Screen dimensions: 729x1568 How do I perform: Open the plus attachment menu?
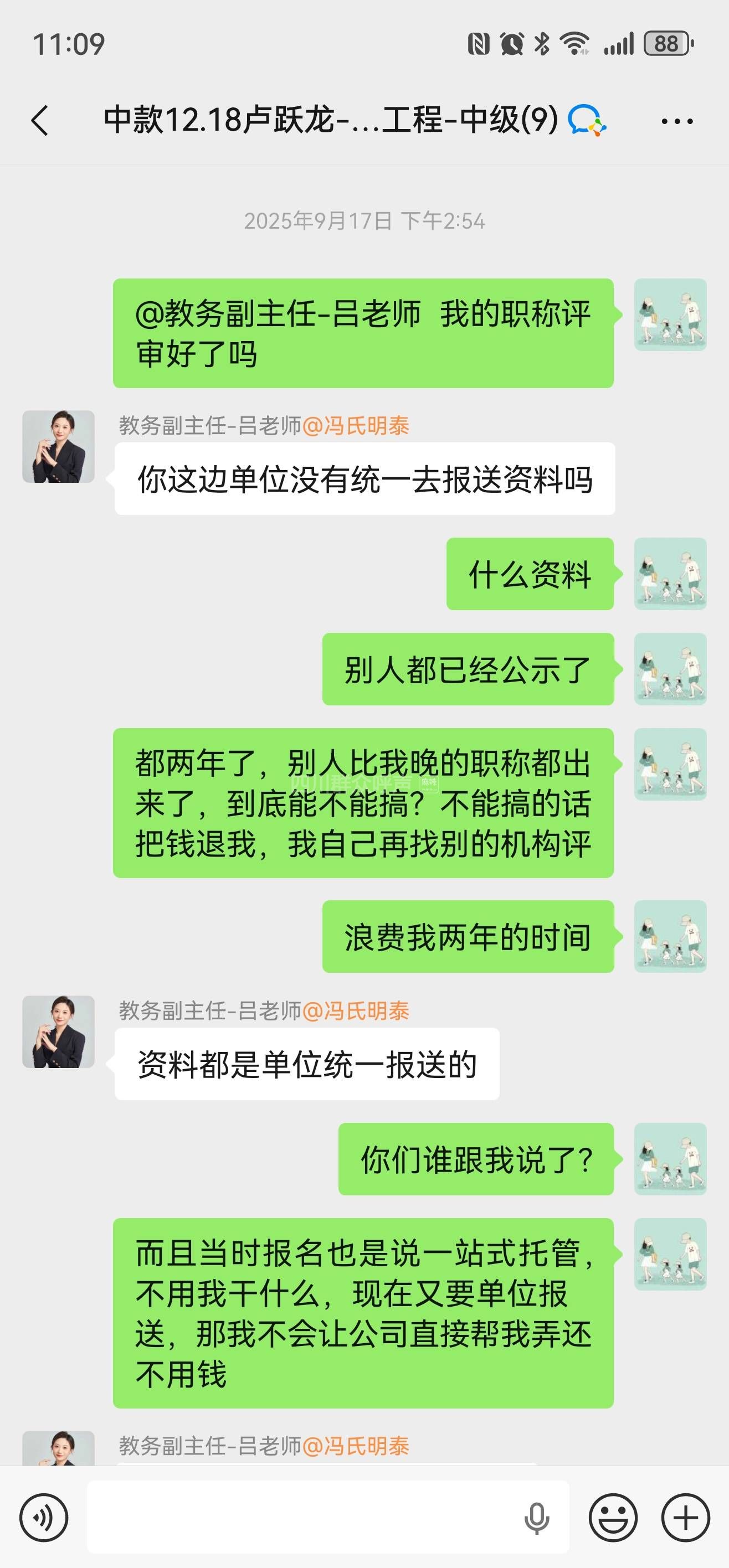686,1518
